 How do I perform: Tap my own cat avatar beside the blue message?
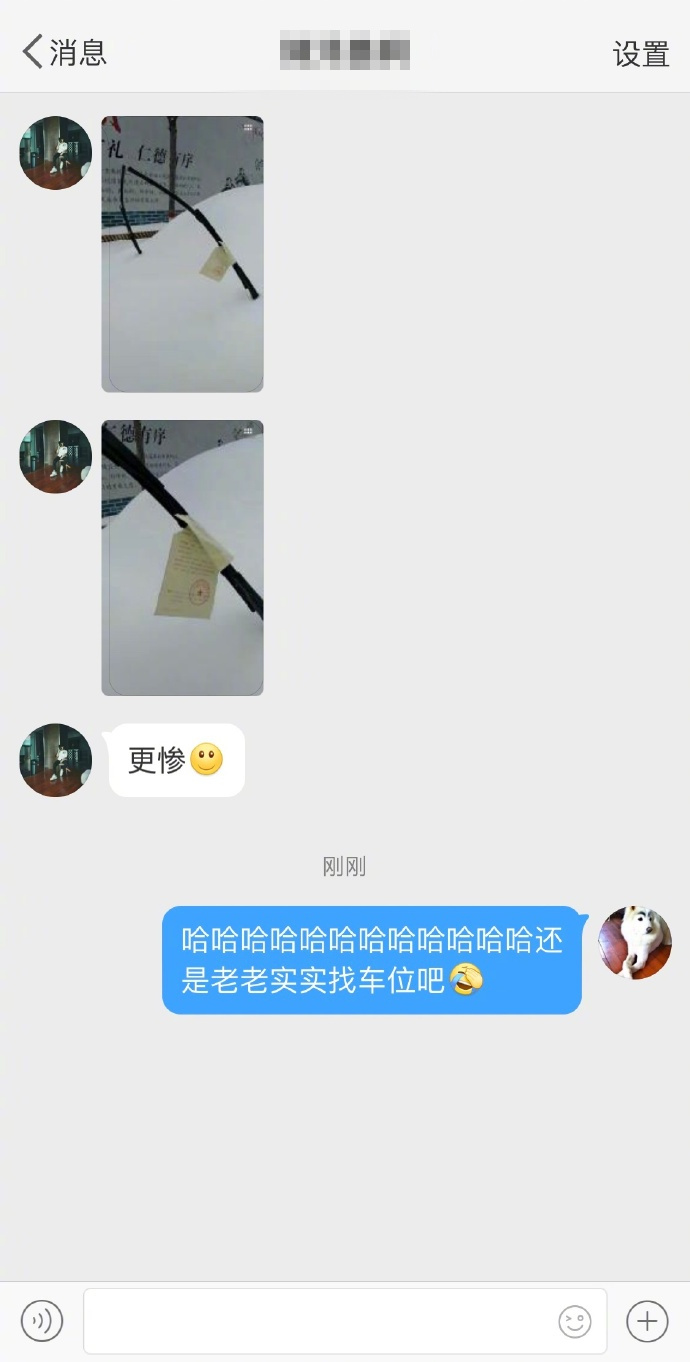tap(635, 942)
